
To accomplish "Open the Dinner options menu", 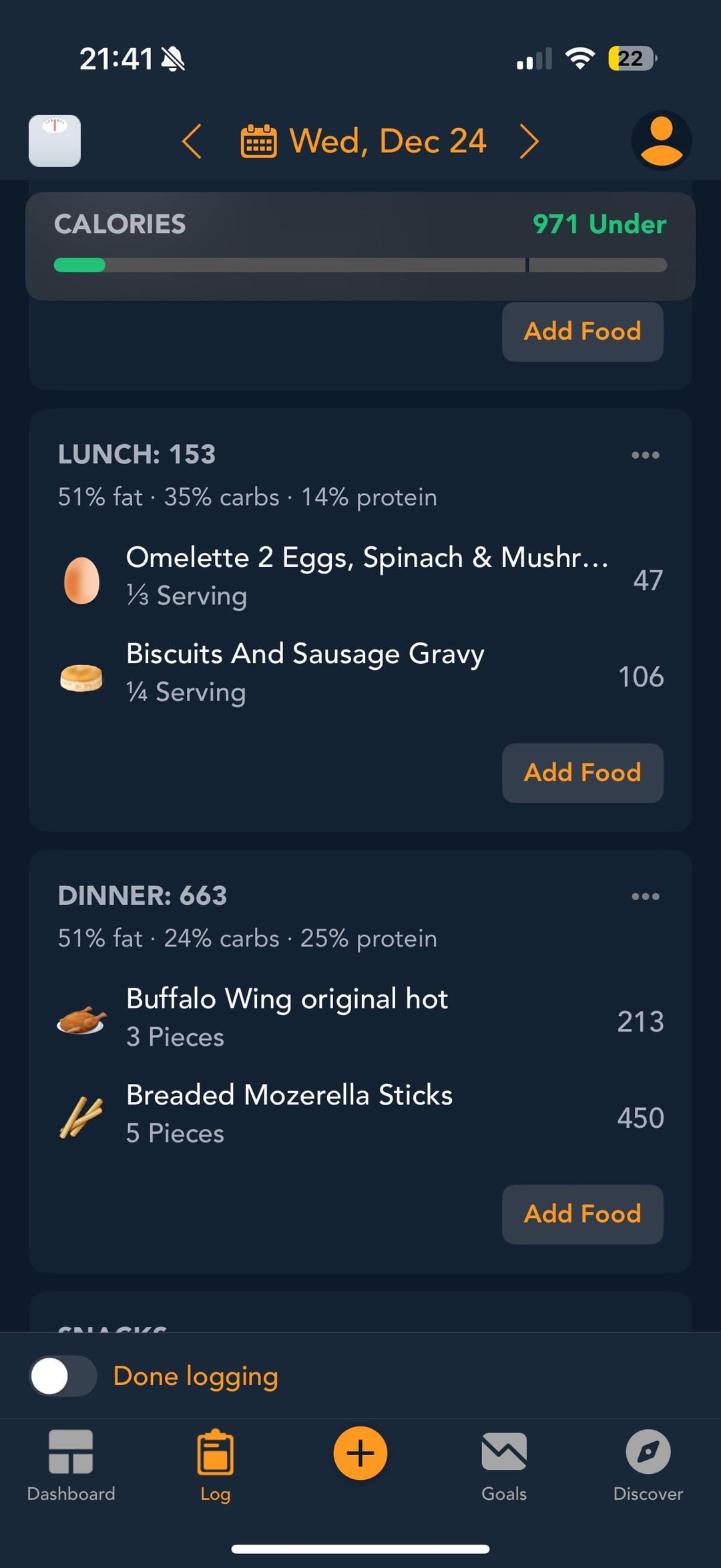I will (x=646, y=896).
